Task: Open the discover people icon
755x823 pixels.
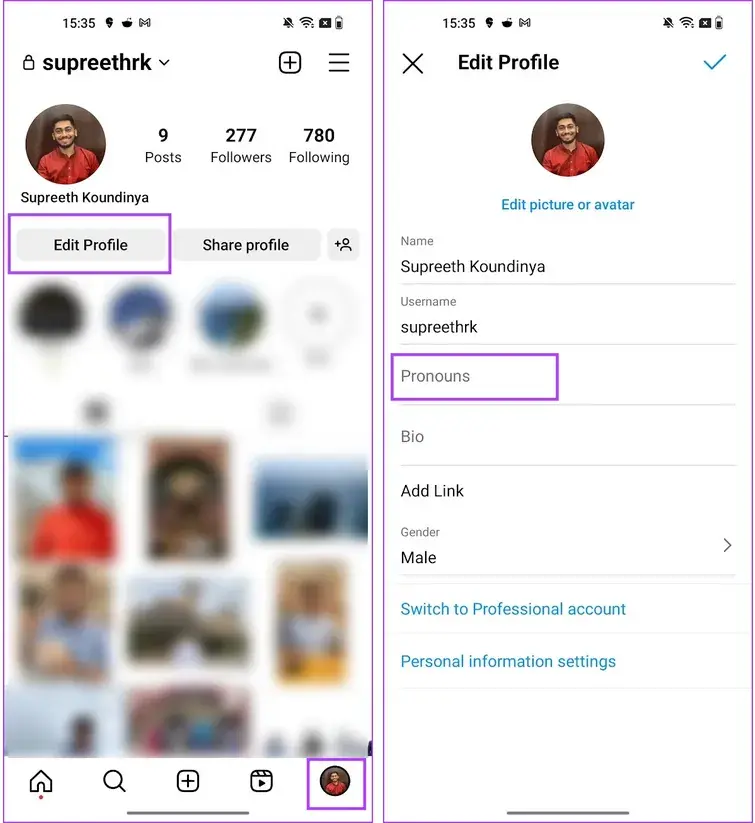Action: (343, 245)
